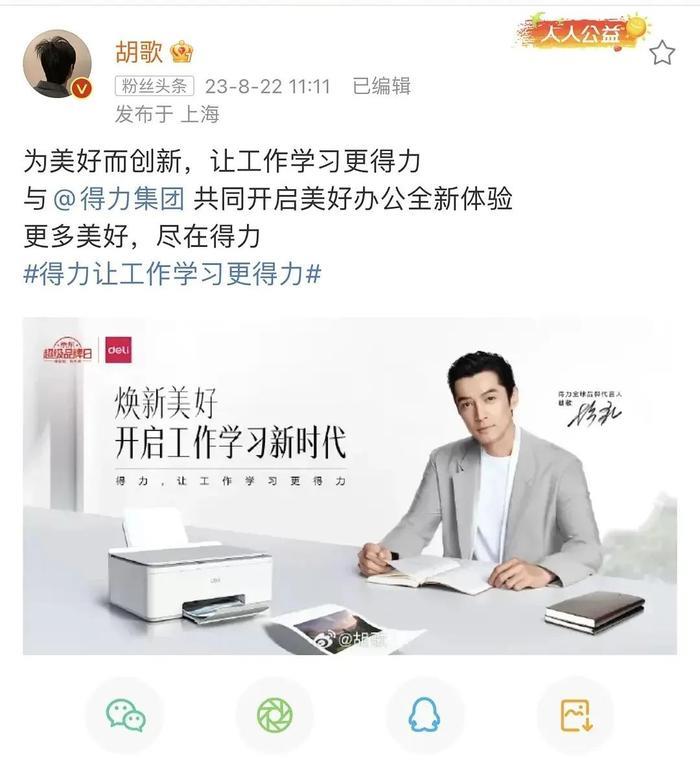The height and width of the screenshot is (768, 700).
Task: Share the post to QQ
Action: pyautogui.click(x=424, y=714)
